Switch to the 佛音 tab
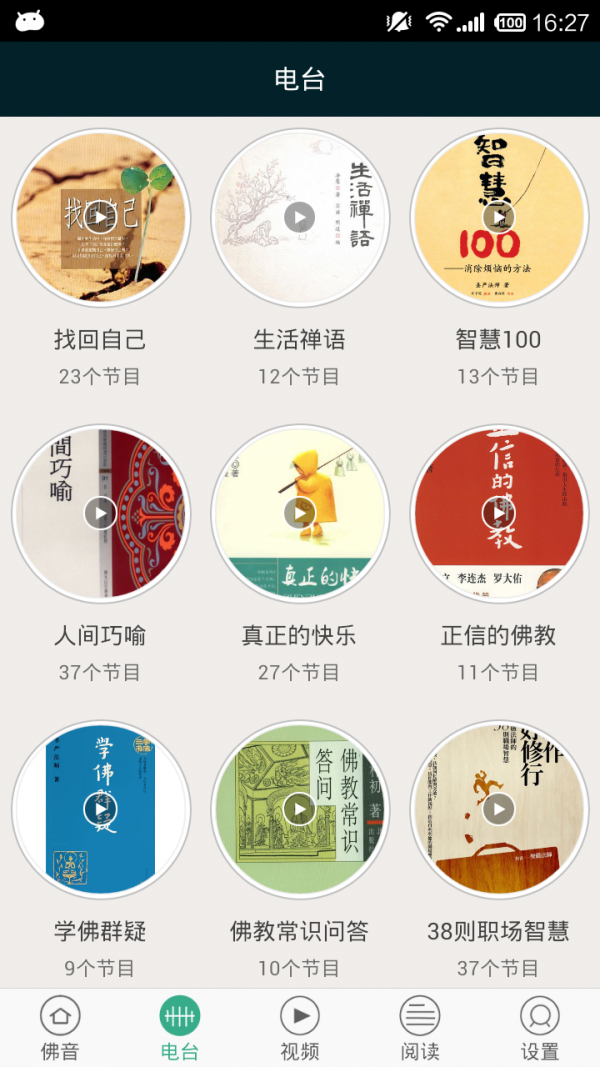 60,1028
